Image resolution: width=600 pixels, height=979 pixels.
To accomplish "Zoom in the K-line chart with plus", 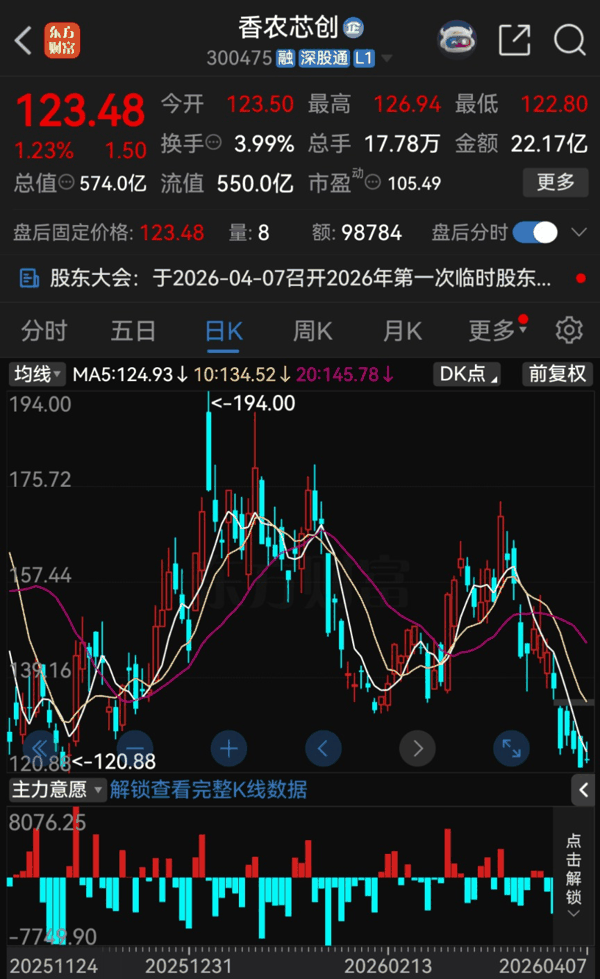I will pyautogui.click(x=229, y=747).
